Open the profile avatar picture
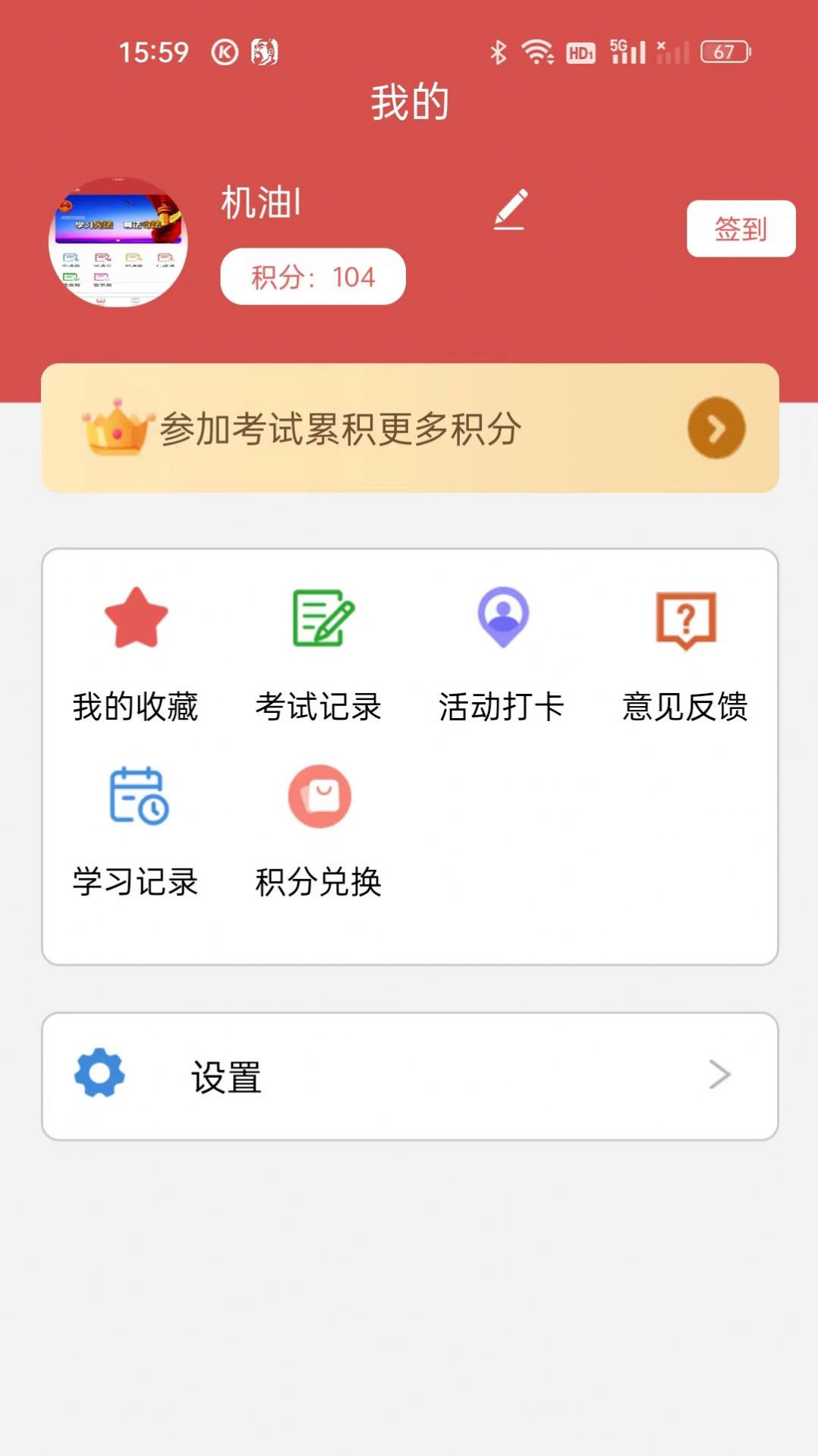Screen dimensions: 818x1456 click(118, 242)
